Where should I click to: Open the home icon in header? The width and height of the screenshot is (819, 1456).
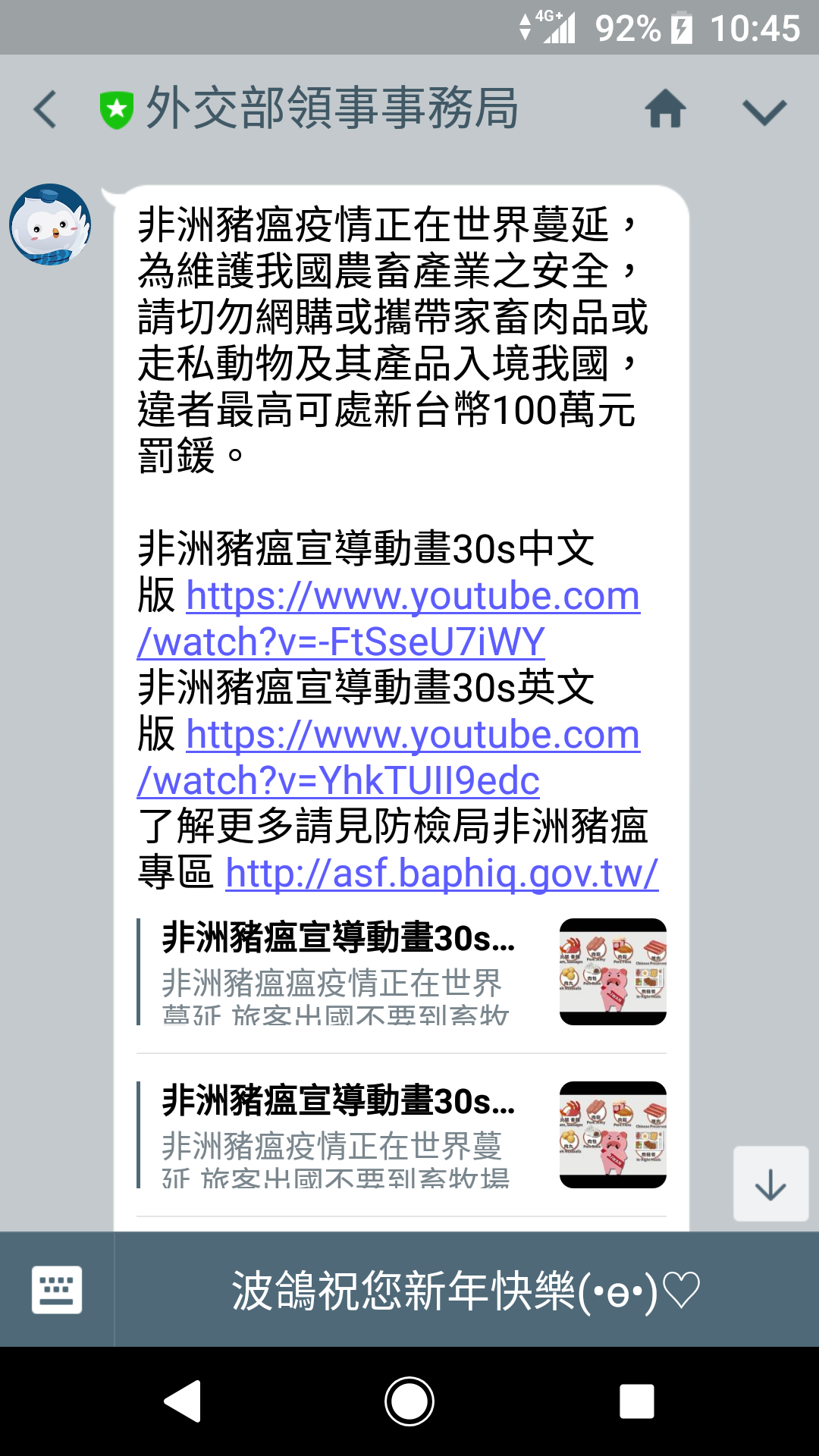click(x=665, y=108)
